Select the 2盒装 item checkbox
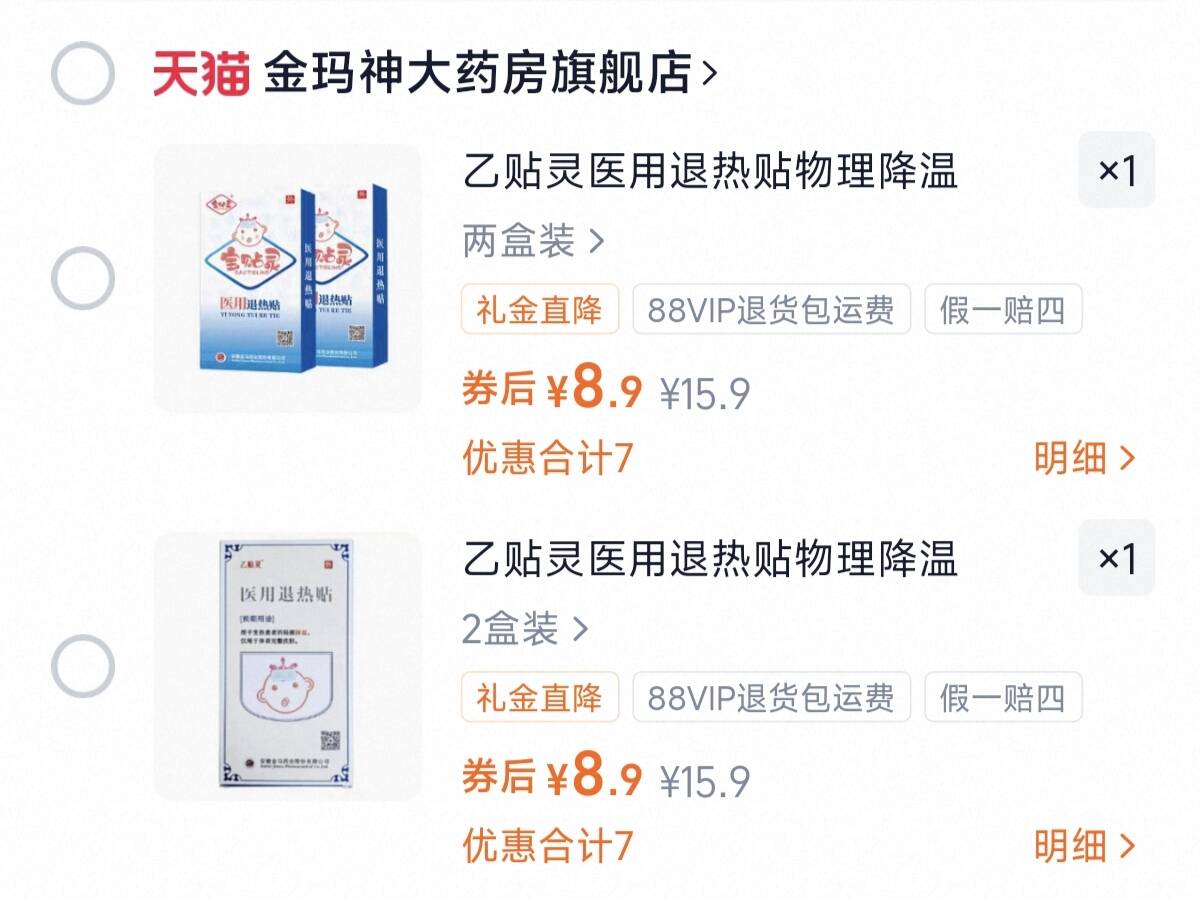The height and width of the screenshot is (899, 1200). pos(83,666)
